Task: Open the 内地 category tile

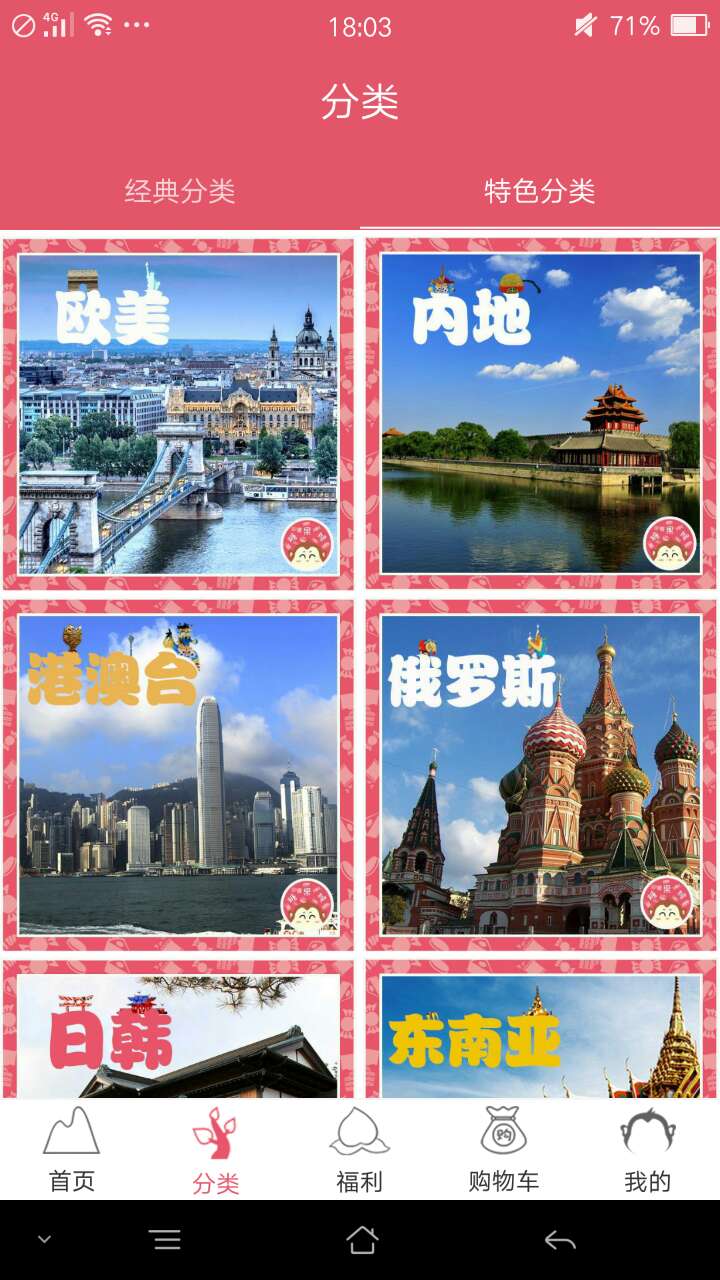Action: (541, 414)
